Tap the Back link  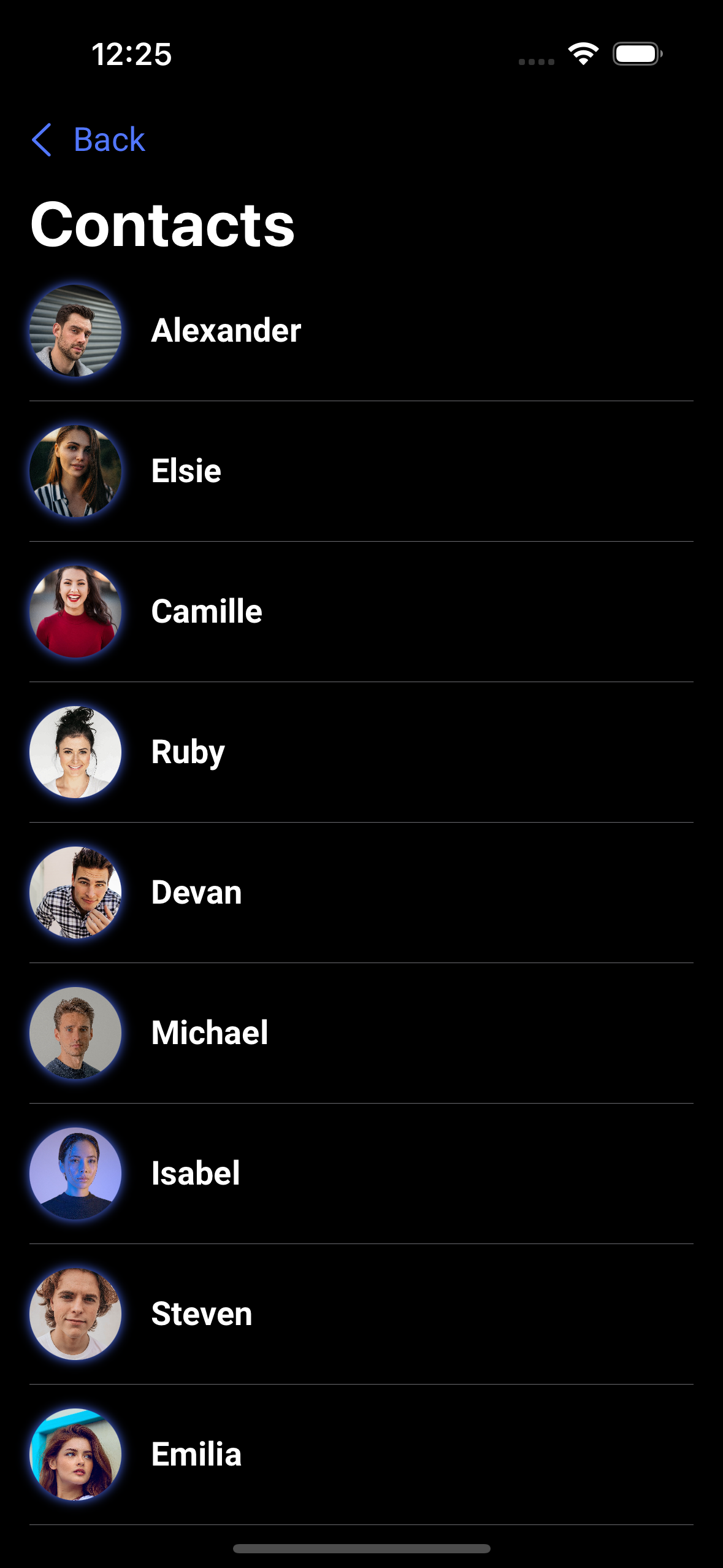pos(109,140)
